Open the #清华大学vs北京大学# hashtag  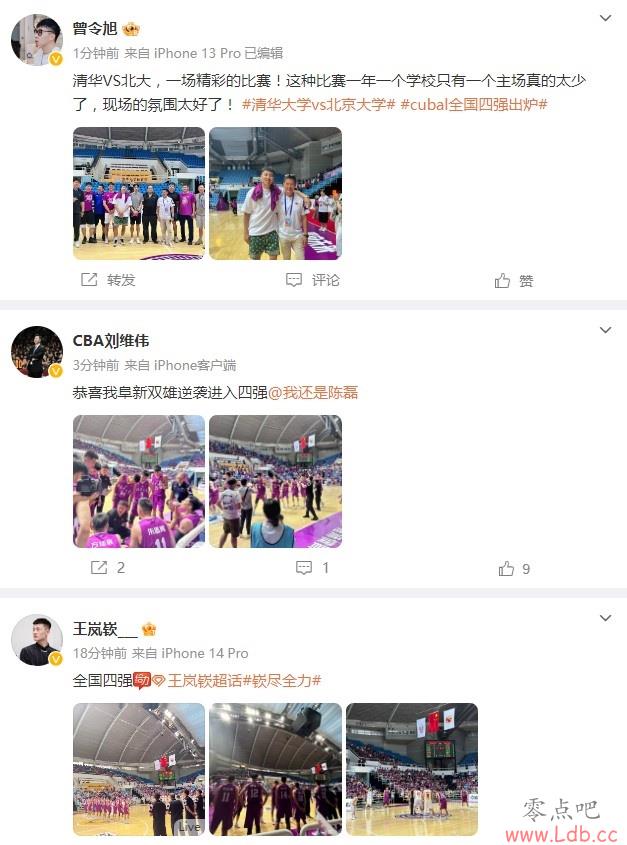tap(319, 104)
